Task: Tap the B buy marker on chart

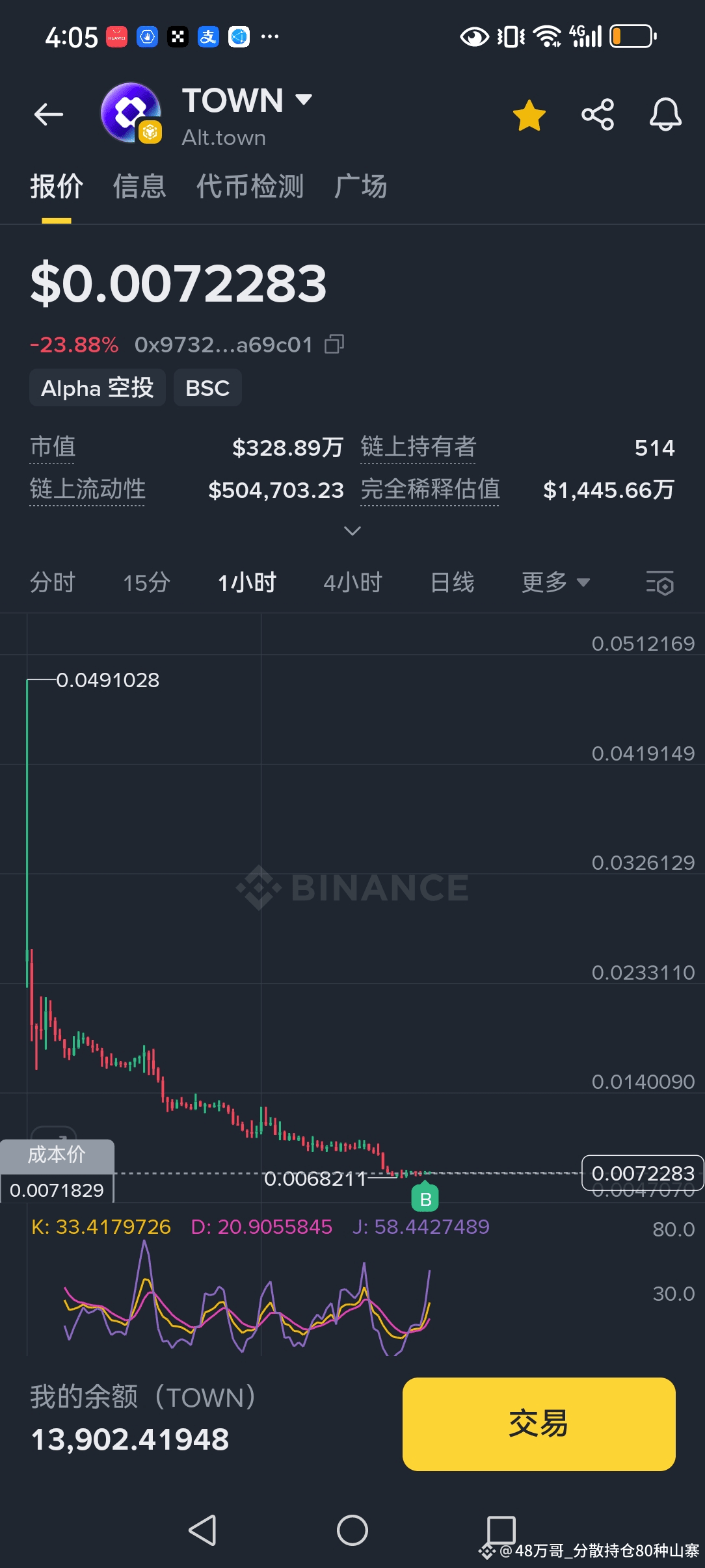Action: pos(425,1199)
